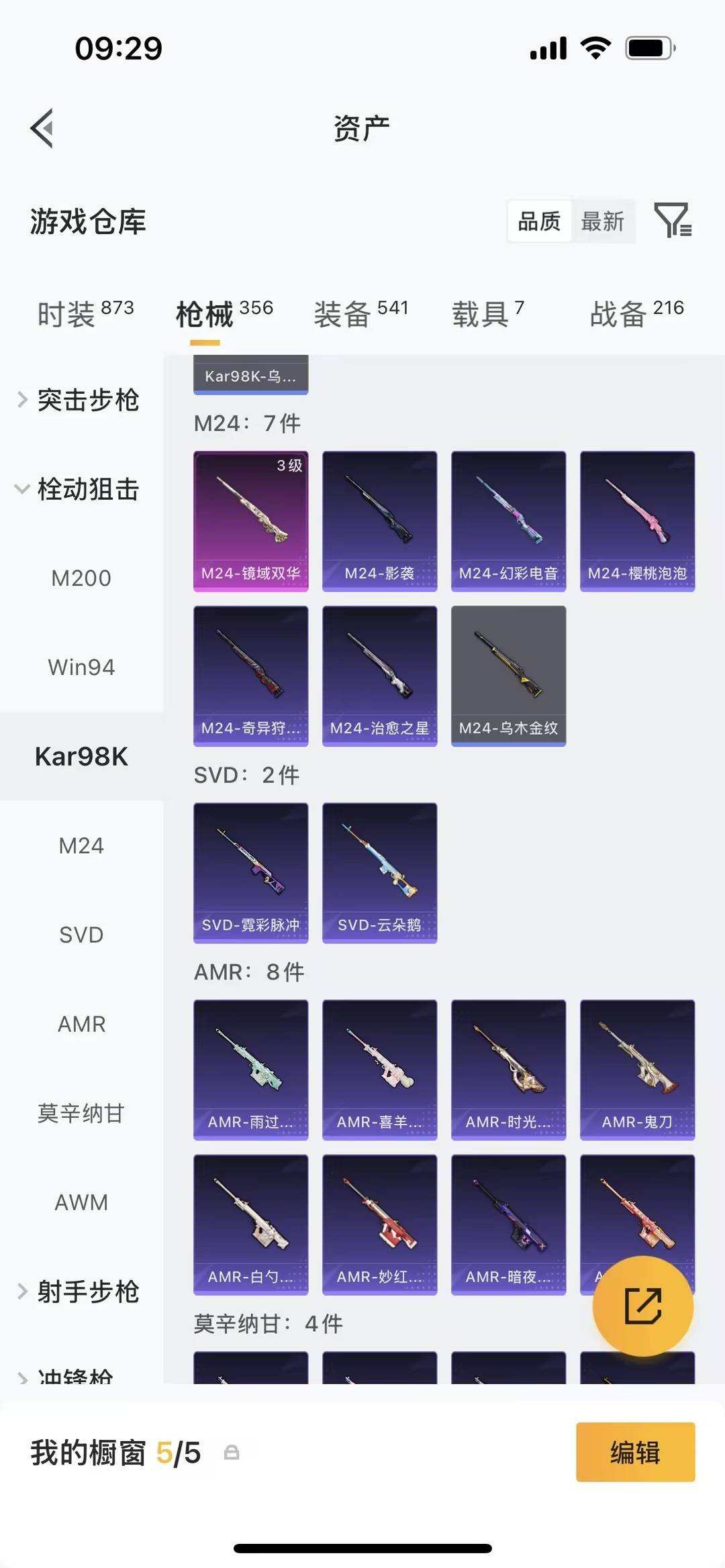Open the AMR-鬼刀 skin card

point(637,1069)
